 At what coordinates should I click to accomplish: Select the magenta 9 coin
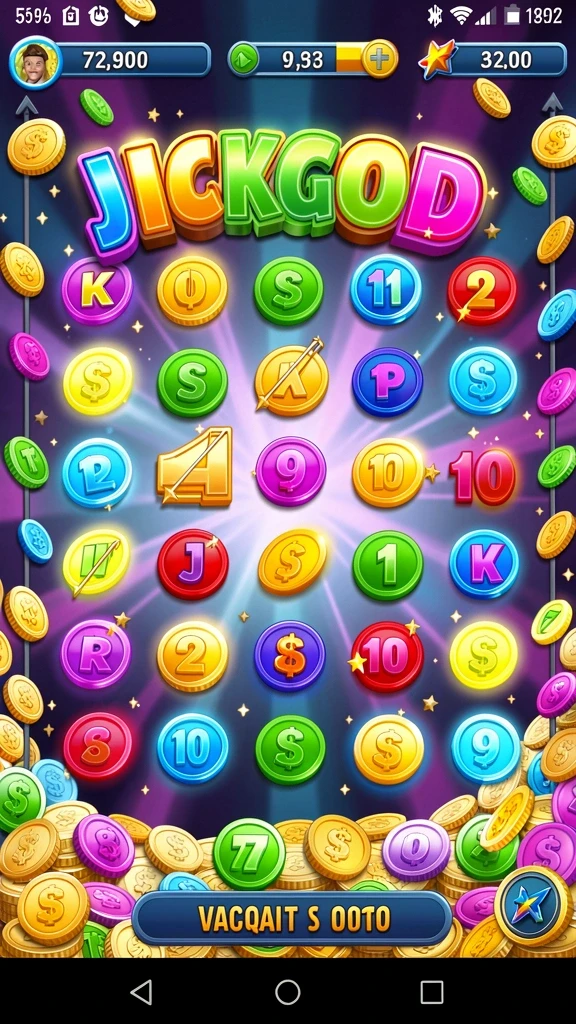pyautogui.click(x=290, y=470)
